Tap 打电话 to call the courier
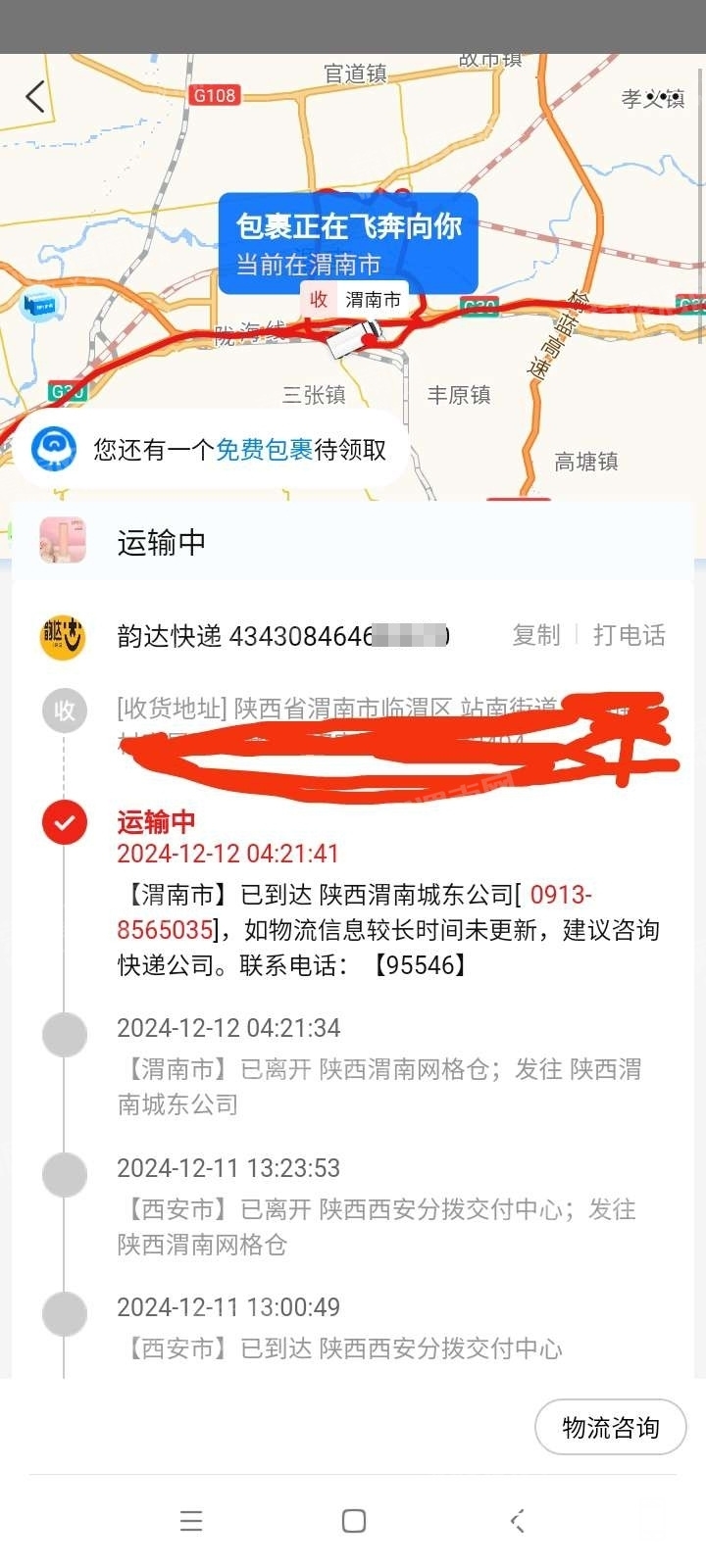This screenshot has height=1568, width=706. pos(629,635)
